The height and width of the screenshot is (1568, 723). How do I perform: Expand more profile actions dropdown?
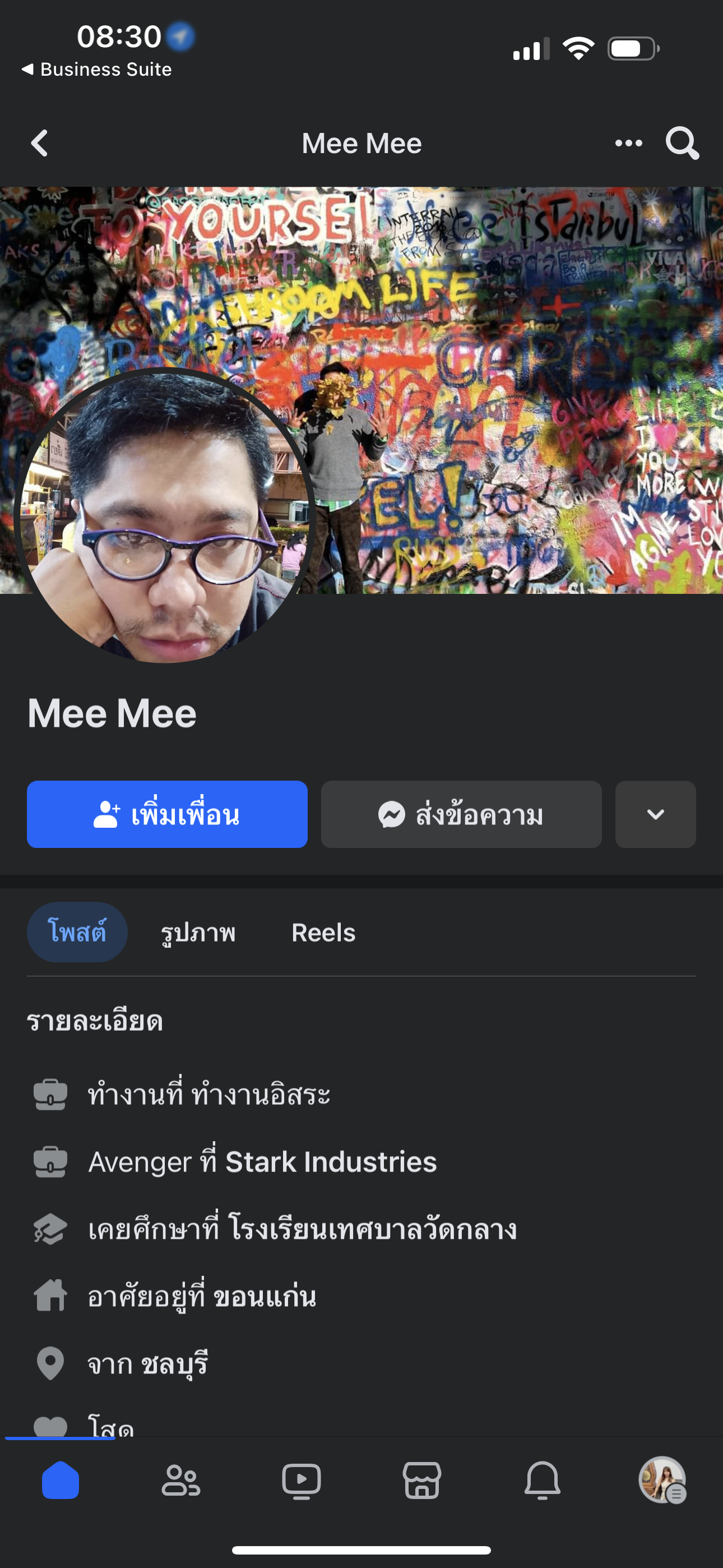(655, 814)
